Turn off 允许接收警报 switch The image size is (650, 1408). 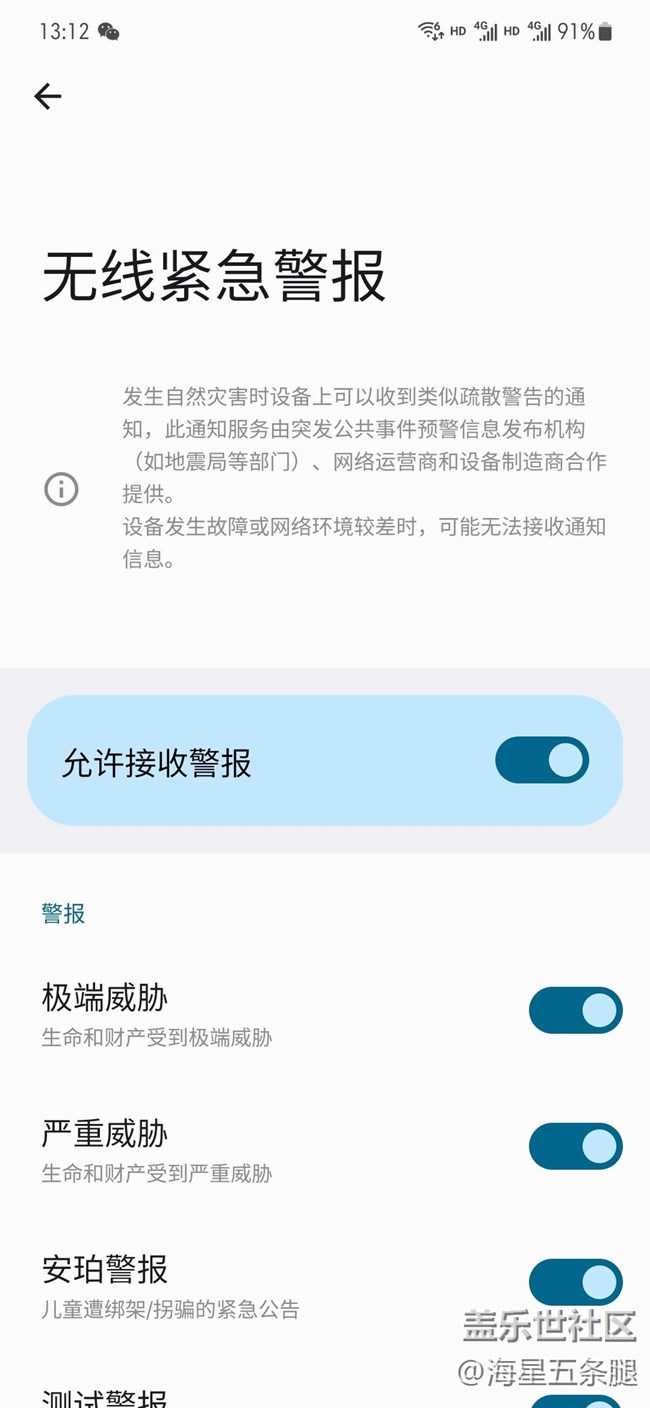[x=541, y=761]
